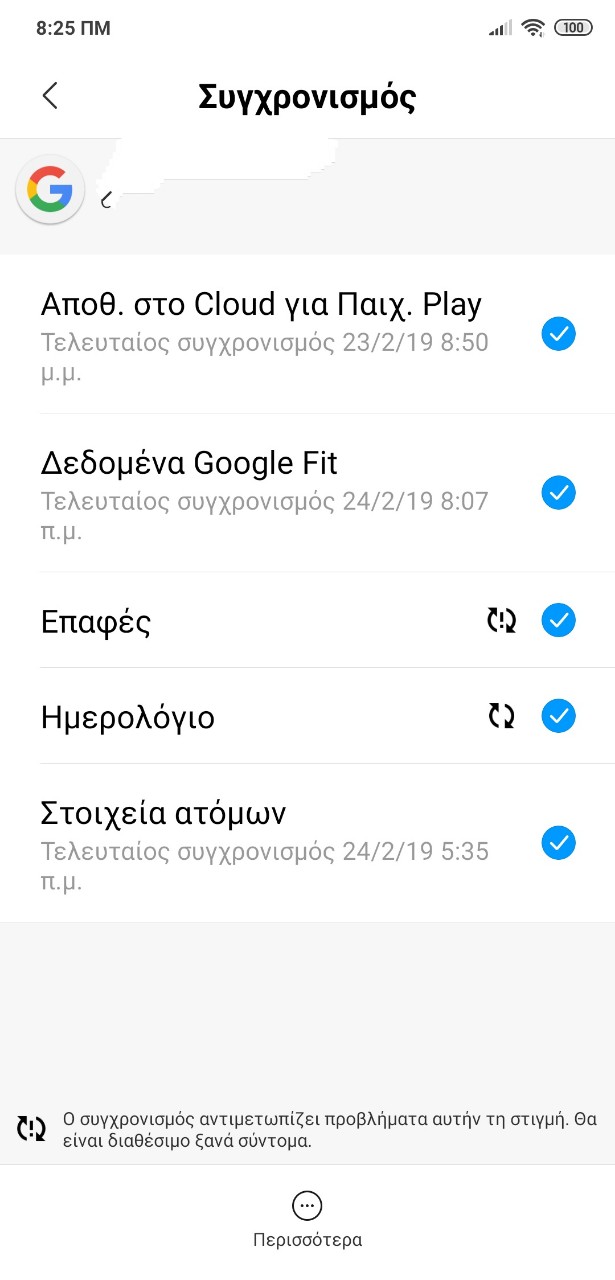Go back from the Συγχρονισμός screen
This screenshot has height=1280, width=615.
(x=51, y=96)
